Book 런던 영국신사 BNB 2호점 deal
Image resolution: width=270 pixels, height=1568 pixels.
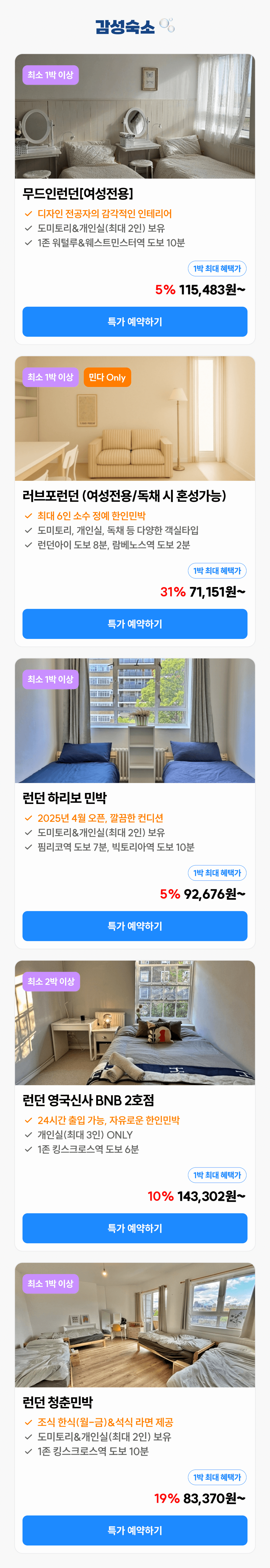[x=135, y=1228]
